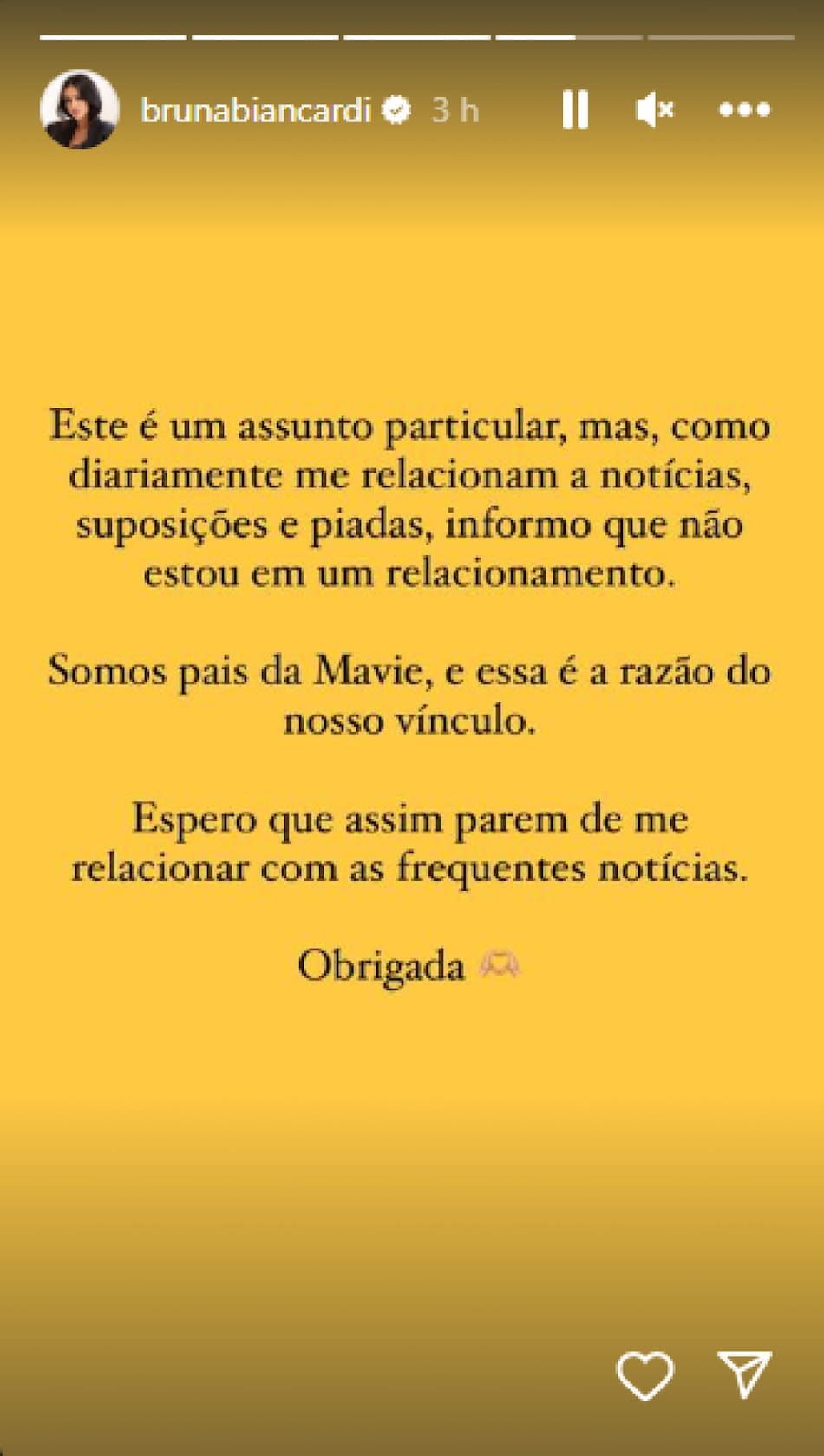Open the brunabiancardi username link
824x1456 pixels.
255,110
